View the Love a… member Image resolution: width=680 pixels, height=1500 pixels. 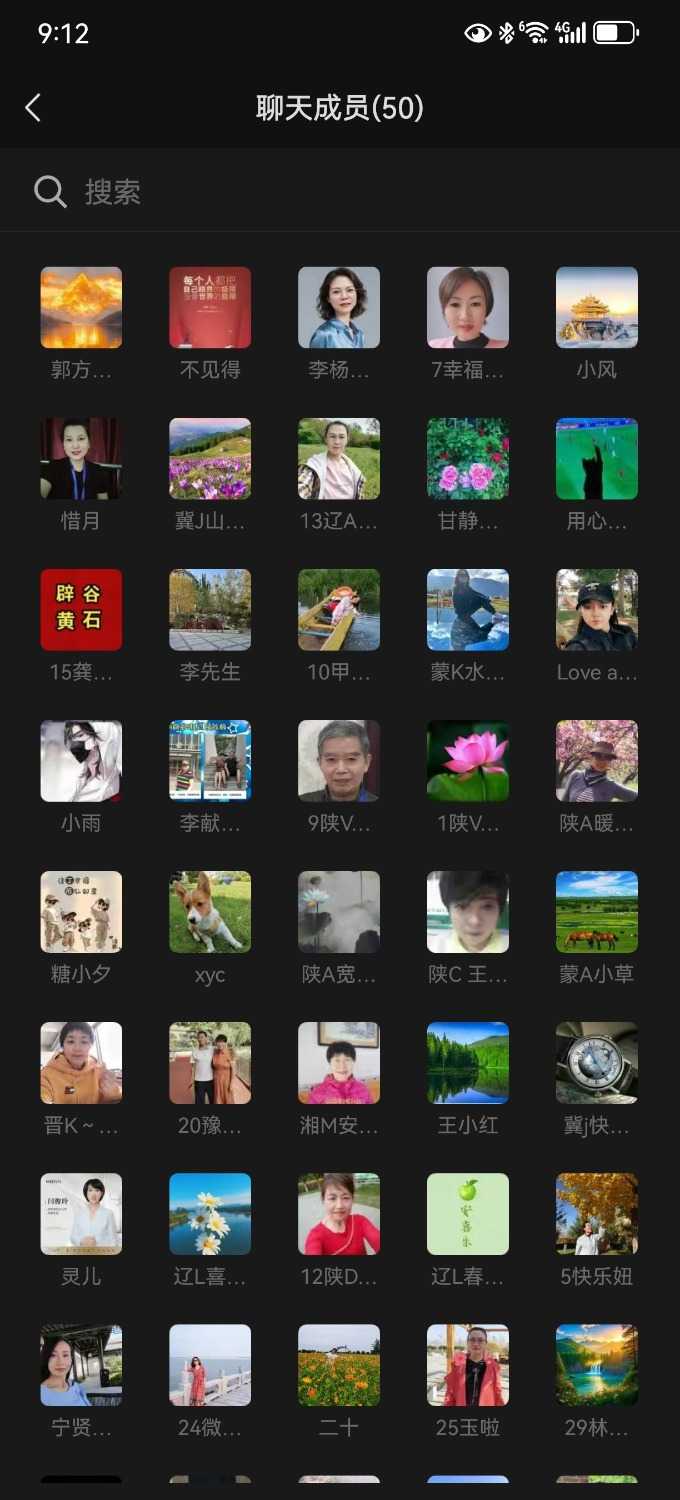click(x=596, y=610)
